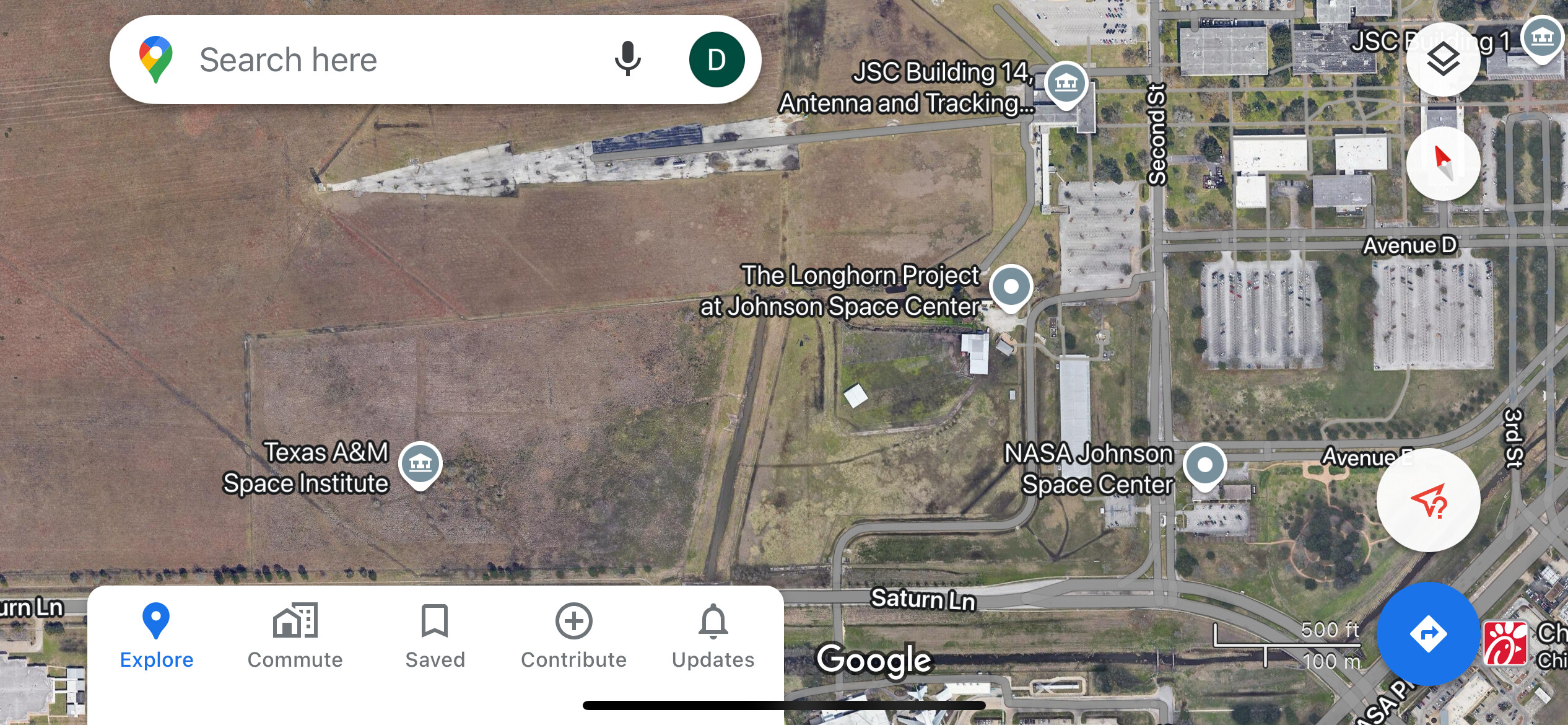Go to the Contribute tab
Screen dimensions: 1568x725
coord(573,636)
